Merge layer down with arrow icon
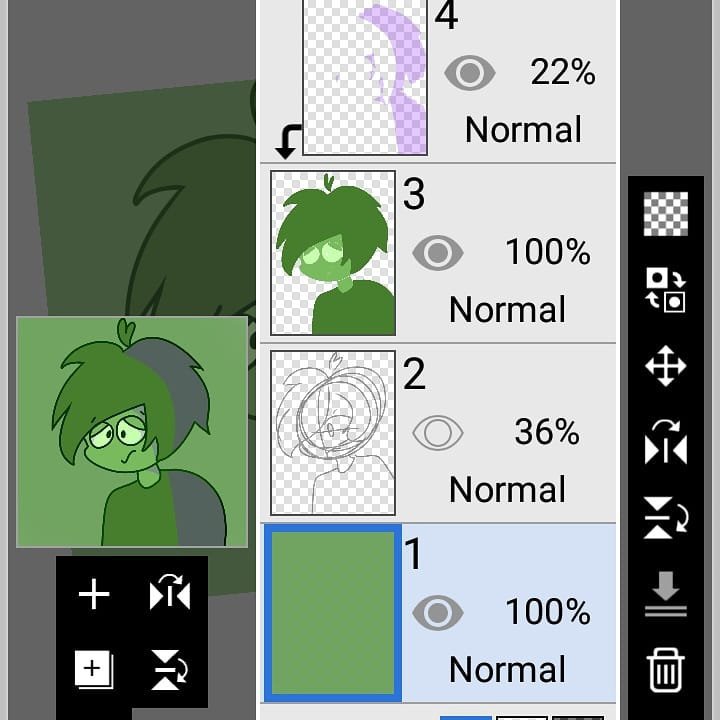720x720 pixels. click(x=666, y=596)
